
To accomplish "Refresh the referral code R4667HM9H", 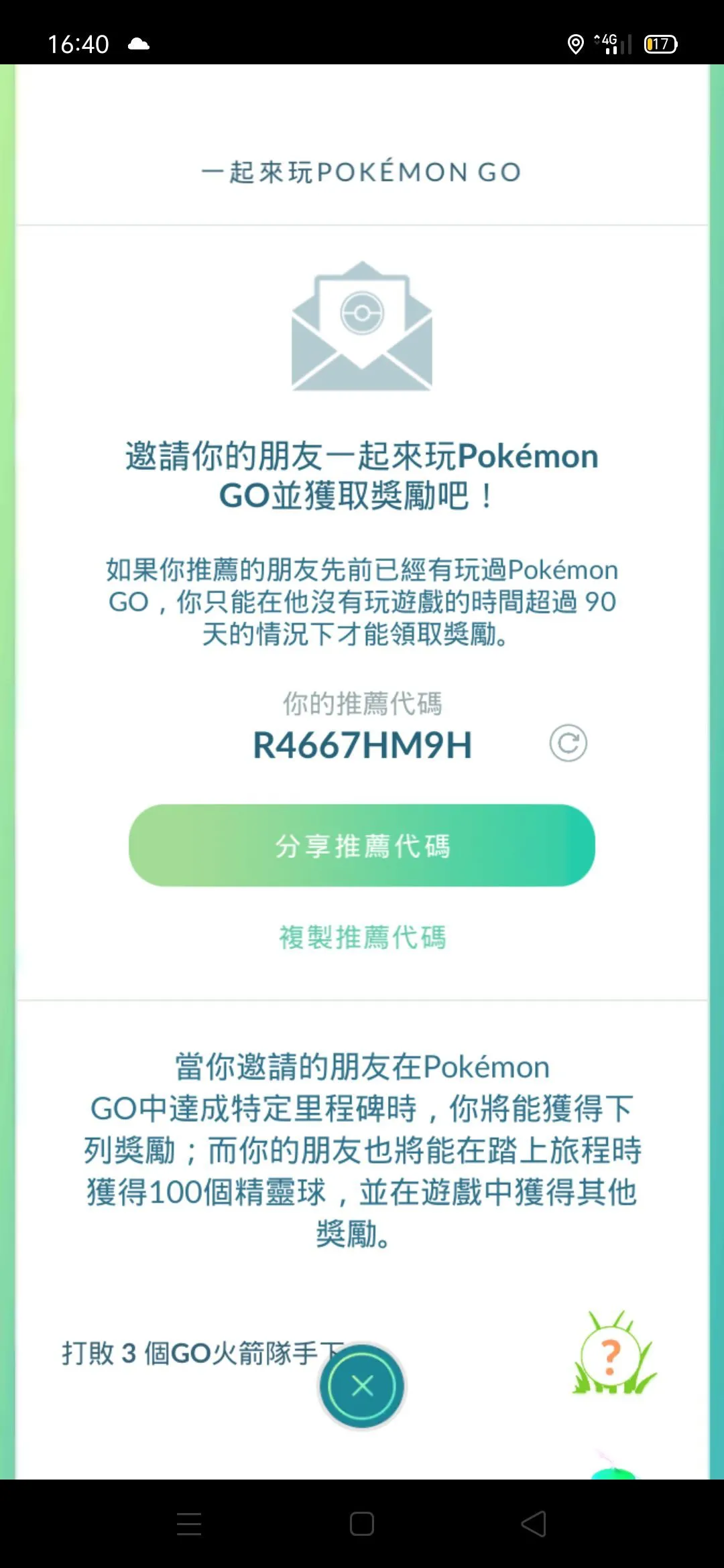I will click(568, 743).
